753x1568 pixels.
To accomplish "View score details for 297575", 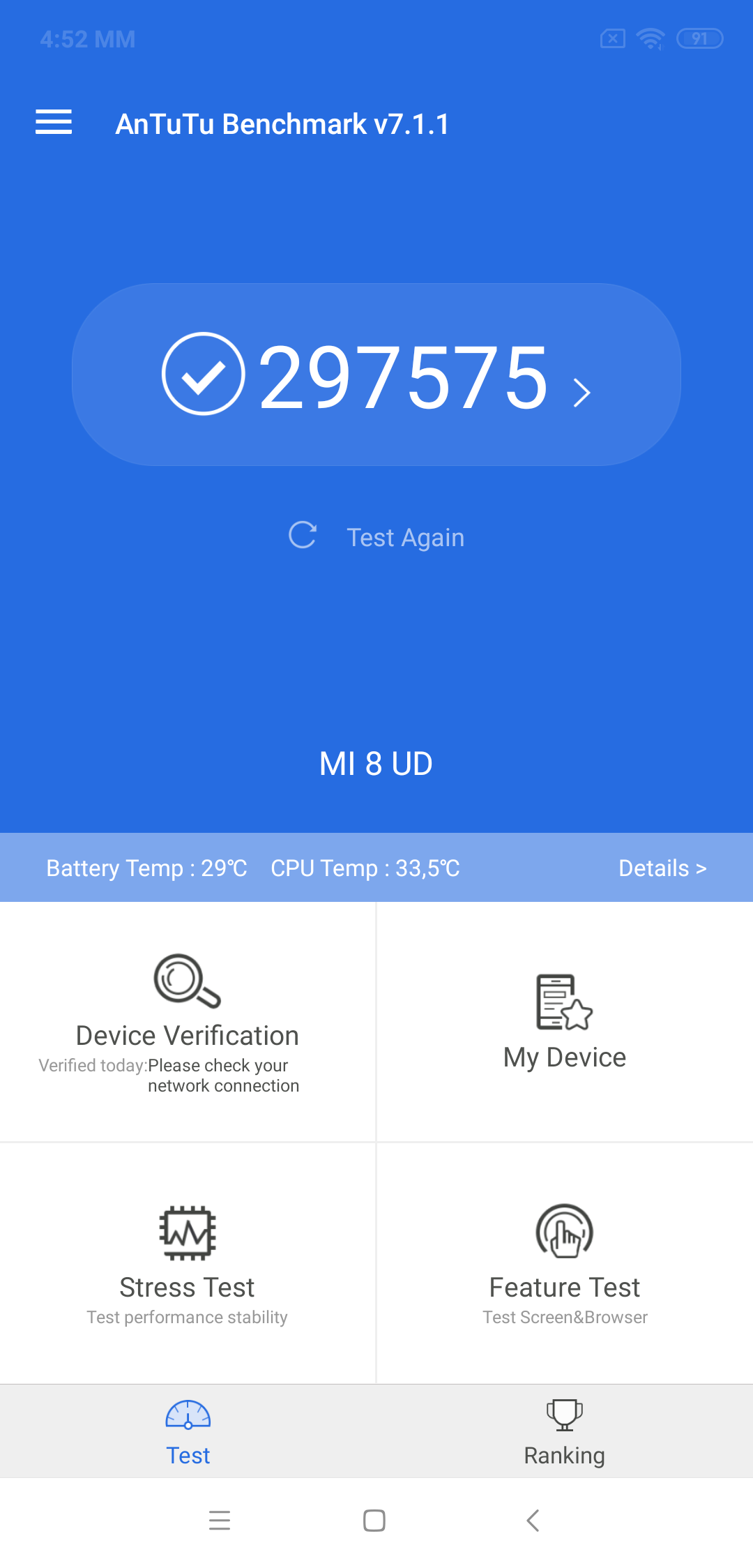I will pos(376,375).
